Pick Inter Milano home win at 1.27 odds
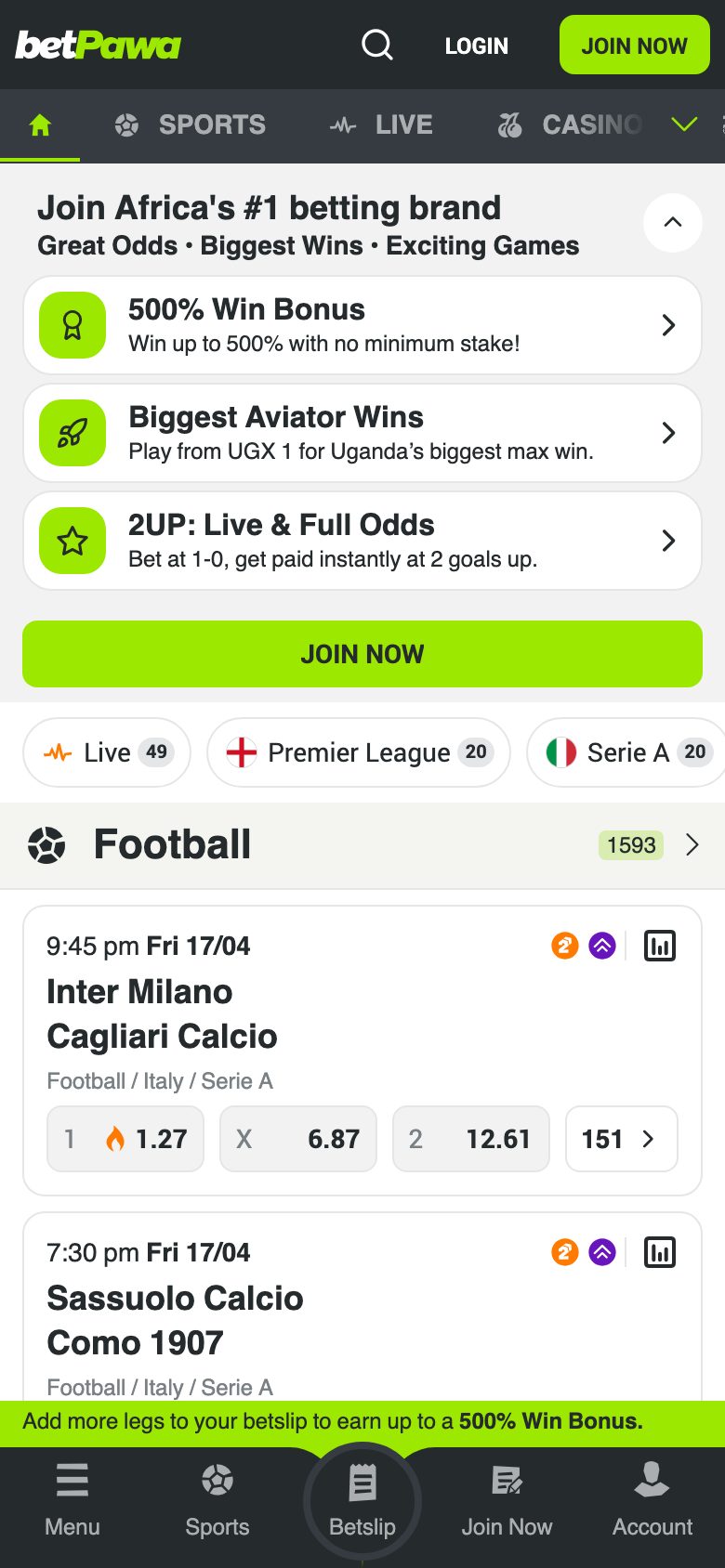The height and width of the screenshot is (1568, 725). 125,1139
